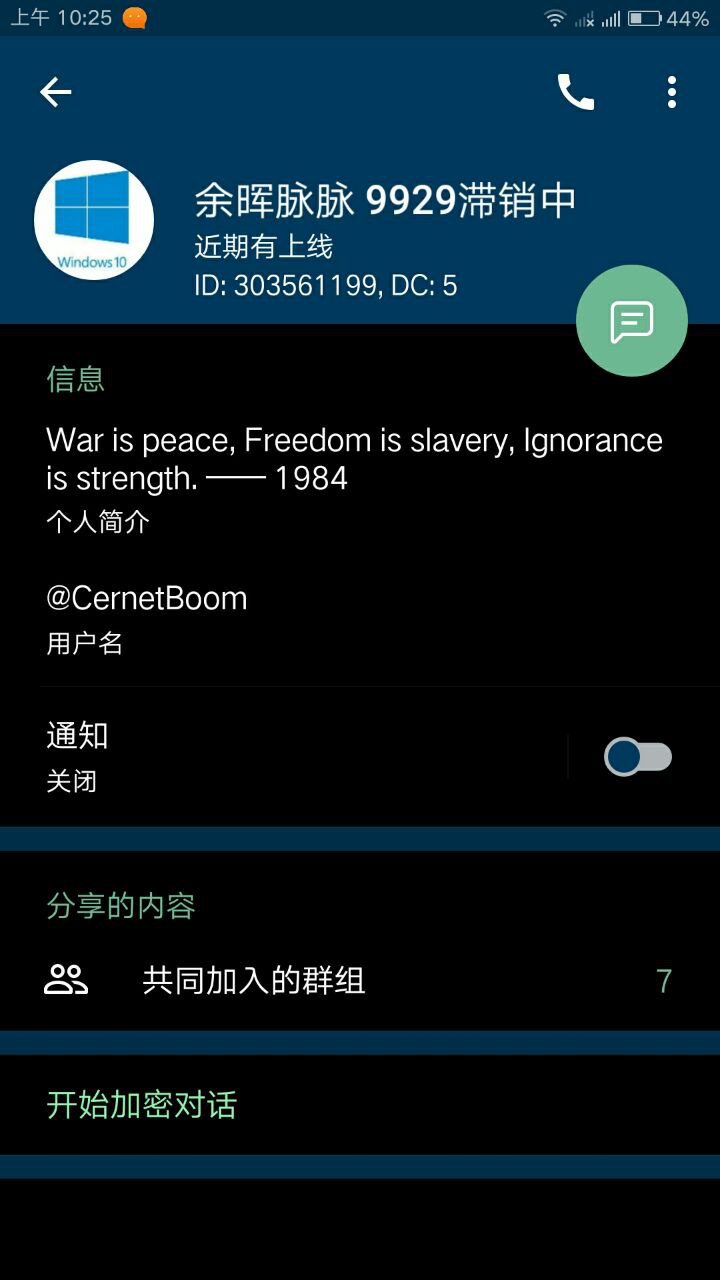Open the three-dot overflow menu

coord(672,92)
